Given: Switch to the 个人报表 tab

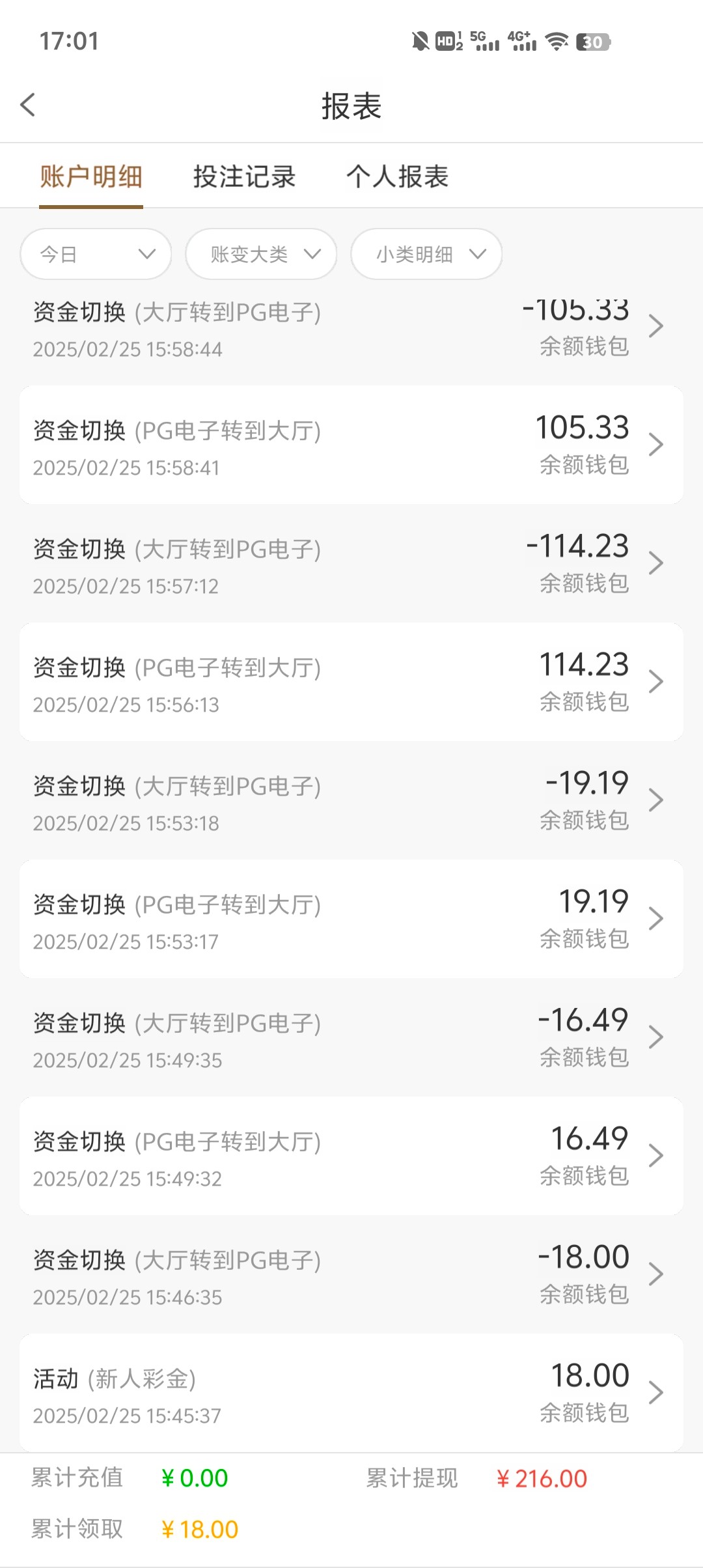Looking at the screenshot, I should [x=397, y=176].
